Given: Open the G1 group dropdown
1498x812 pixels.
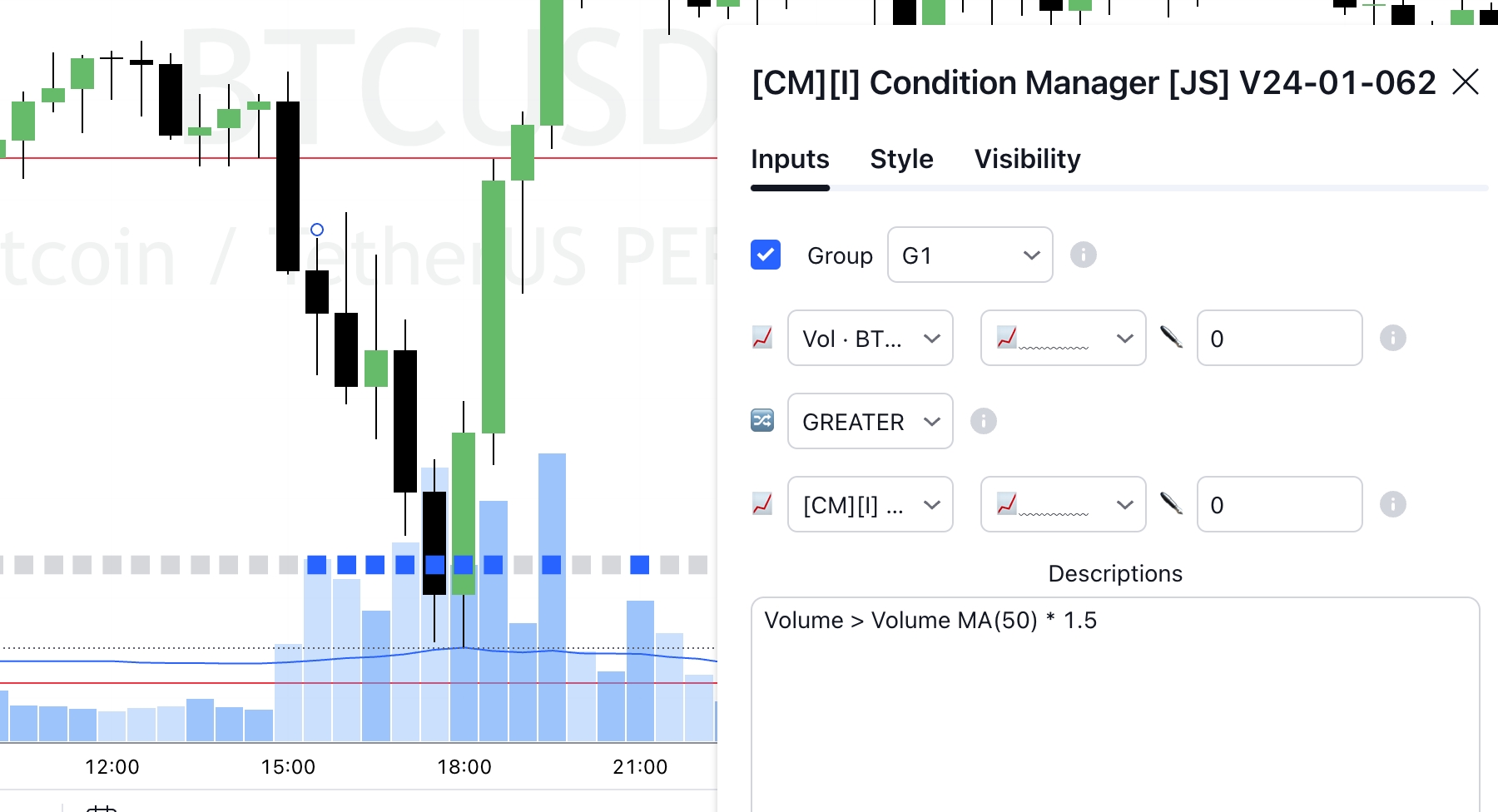Looking at the screenshot, I should click(x=970, y=255).
